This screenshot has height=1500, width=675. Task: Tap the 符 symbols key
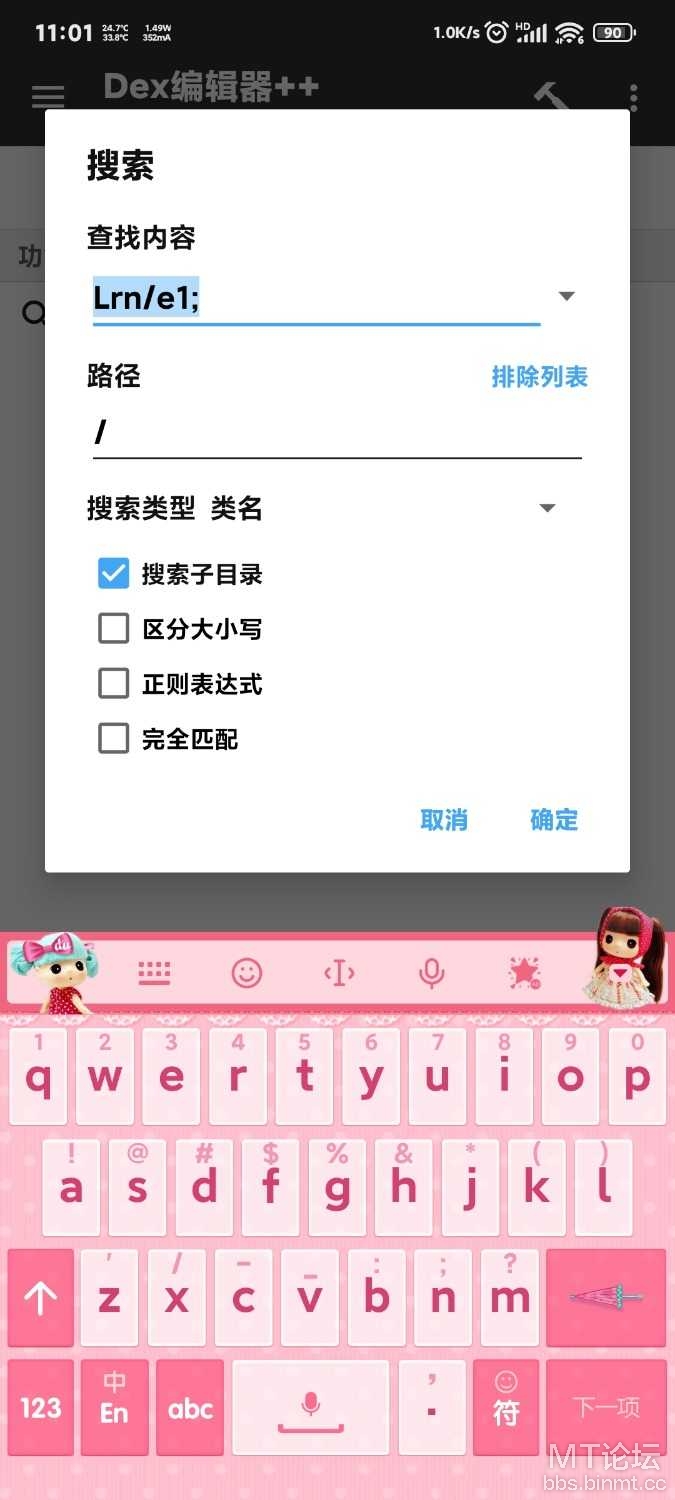click(x=506, y=1407)
